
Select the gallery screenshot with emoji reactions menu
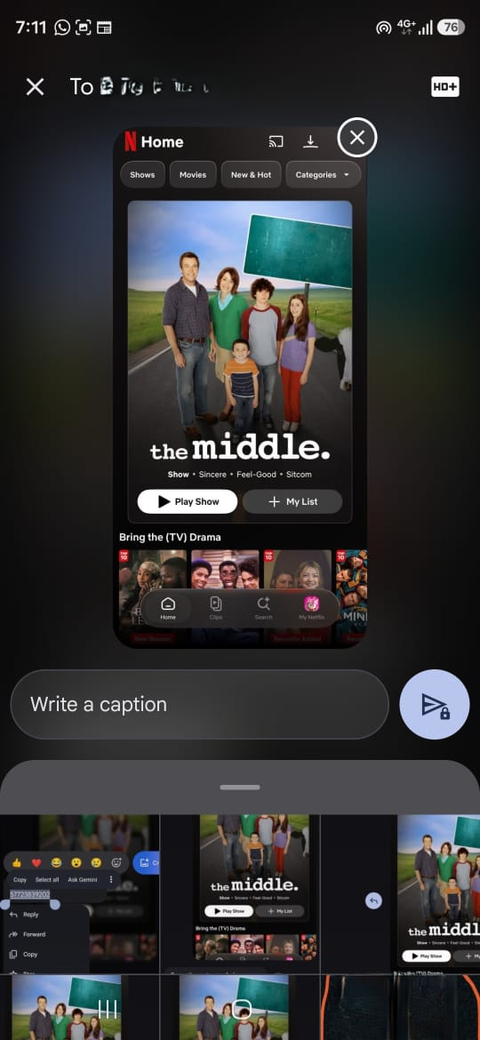(80, 893)
